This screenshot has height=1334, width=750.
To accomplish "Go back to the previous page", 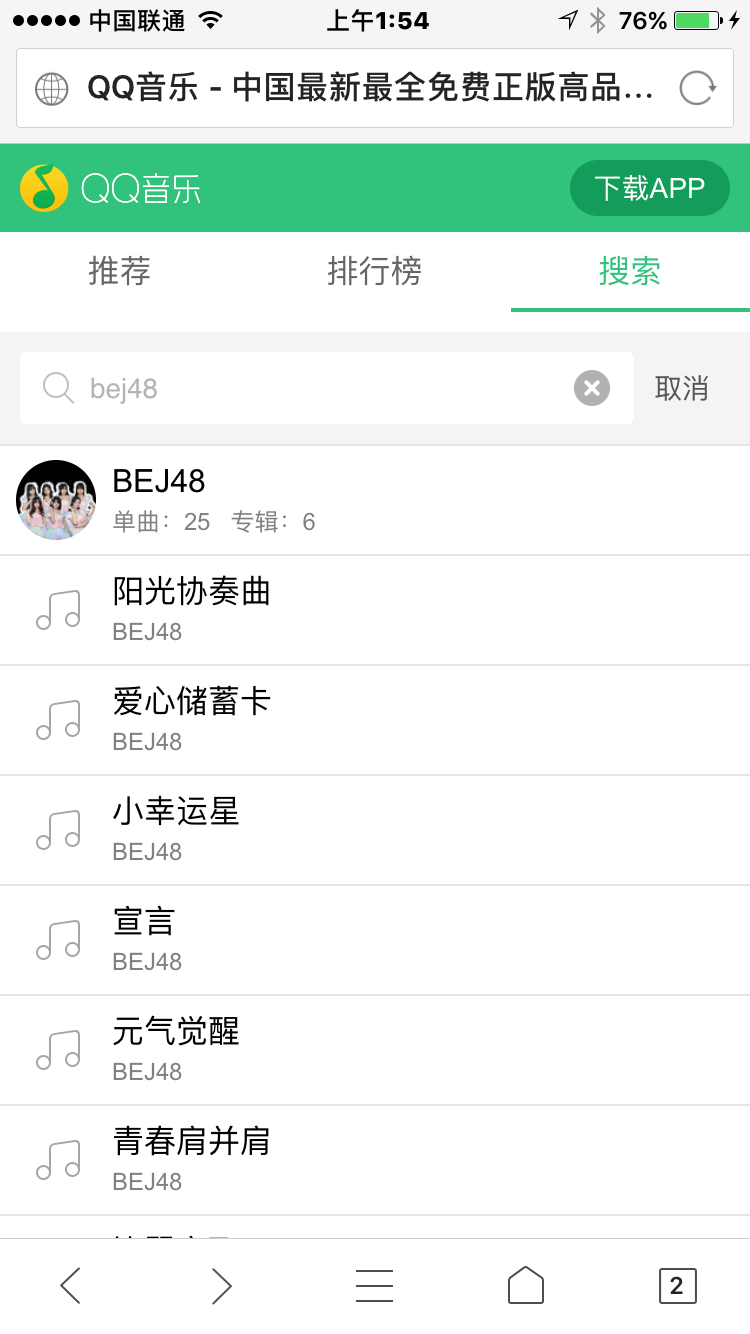I will [x=71, y=1286].
